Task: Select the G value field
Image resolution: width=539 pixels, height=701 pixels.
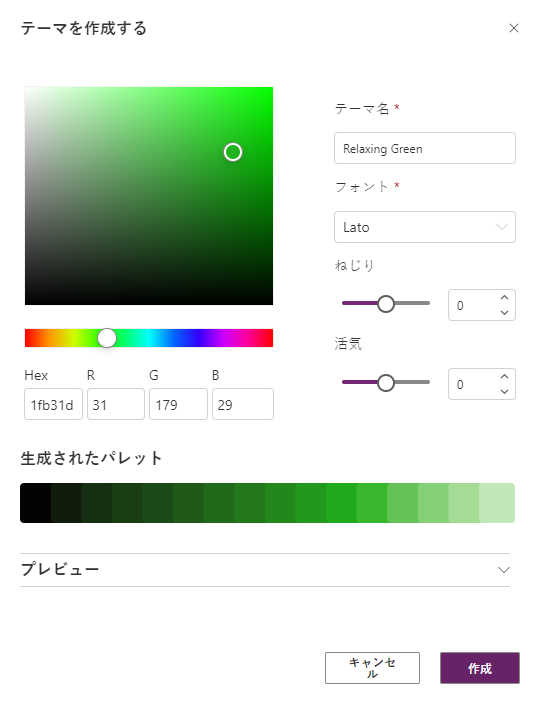Action: [178, 404]
